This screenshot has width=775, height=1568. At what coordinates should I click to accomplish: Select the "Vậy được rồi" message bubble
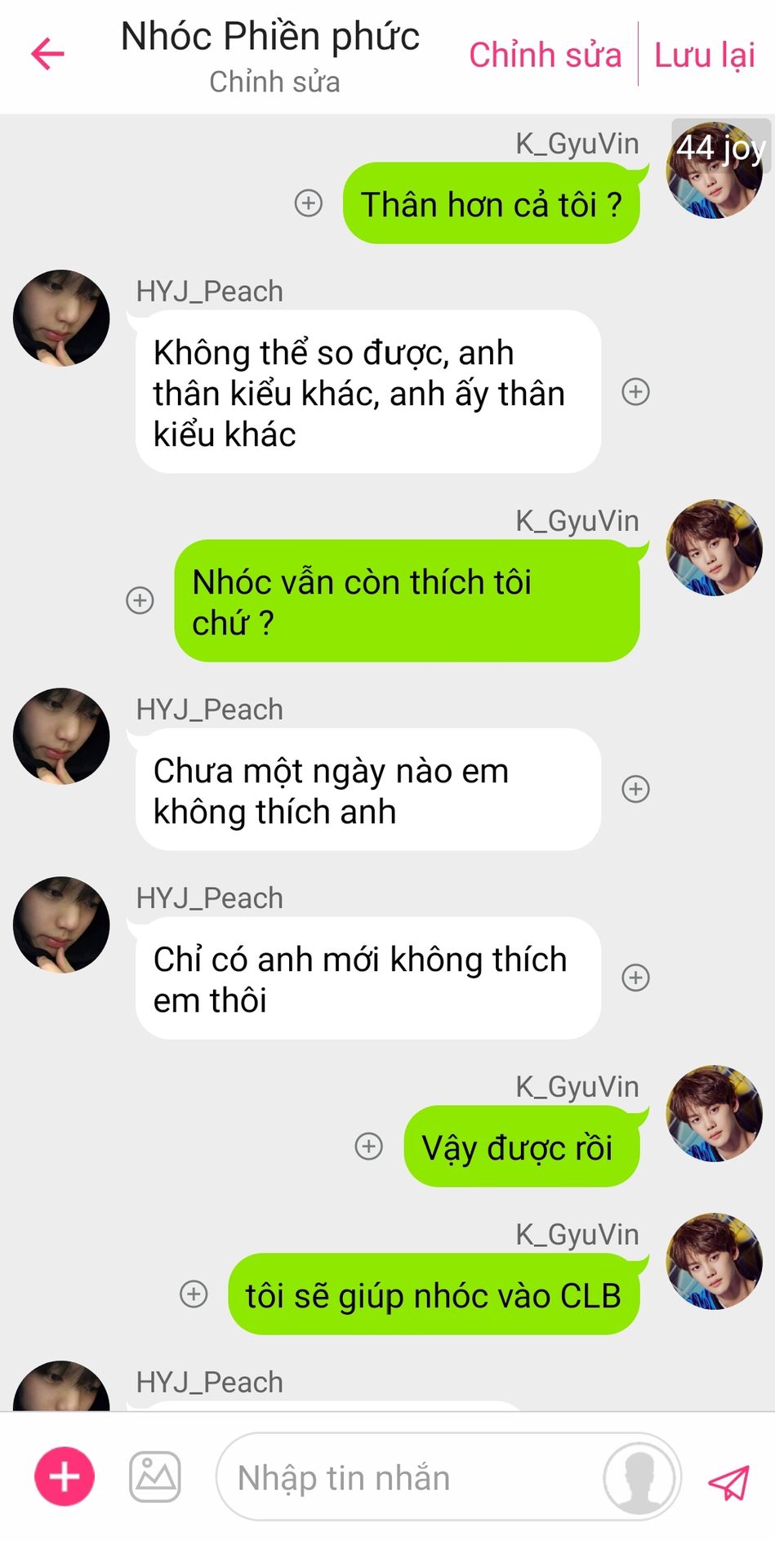[521, 1147]
